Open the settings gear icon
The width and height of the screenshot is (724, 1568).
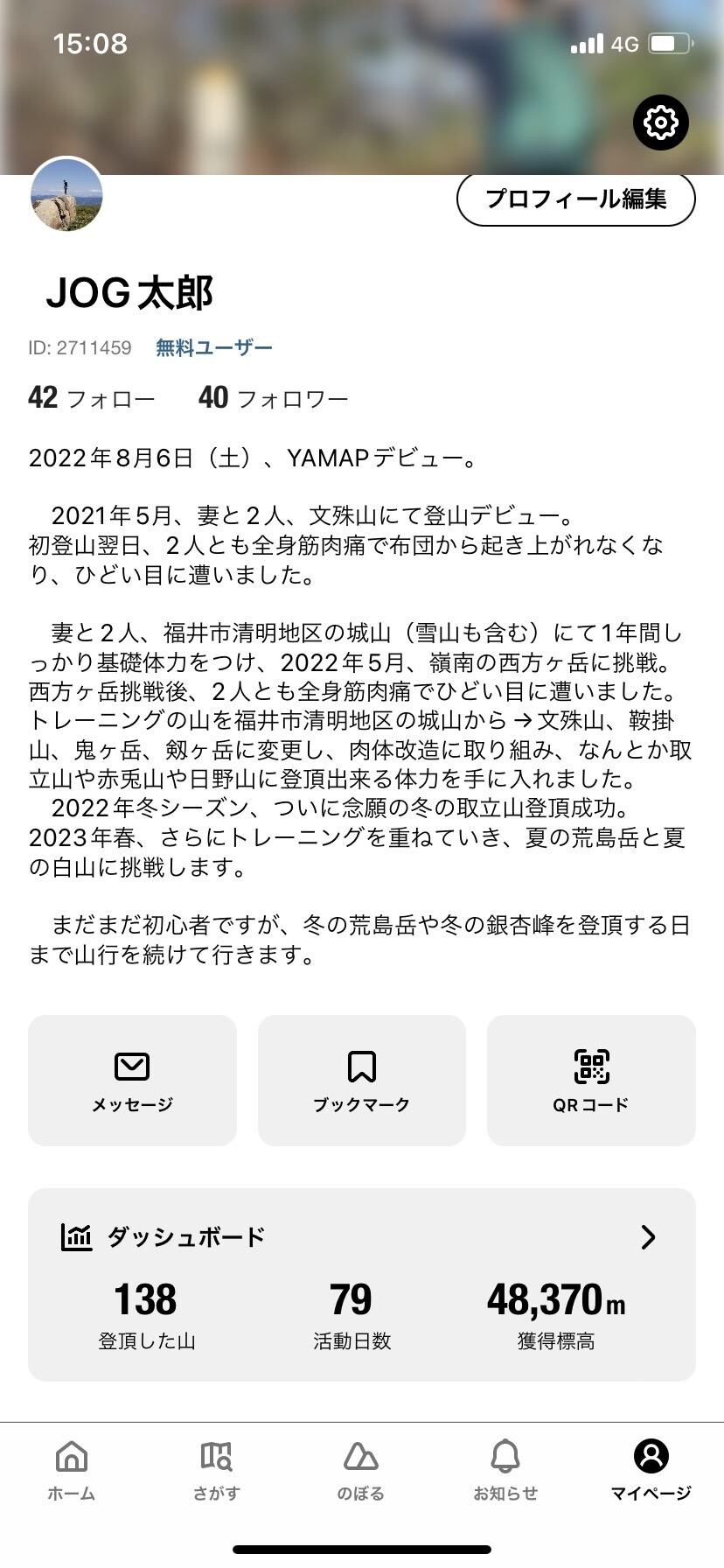point(661,122)
